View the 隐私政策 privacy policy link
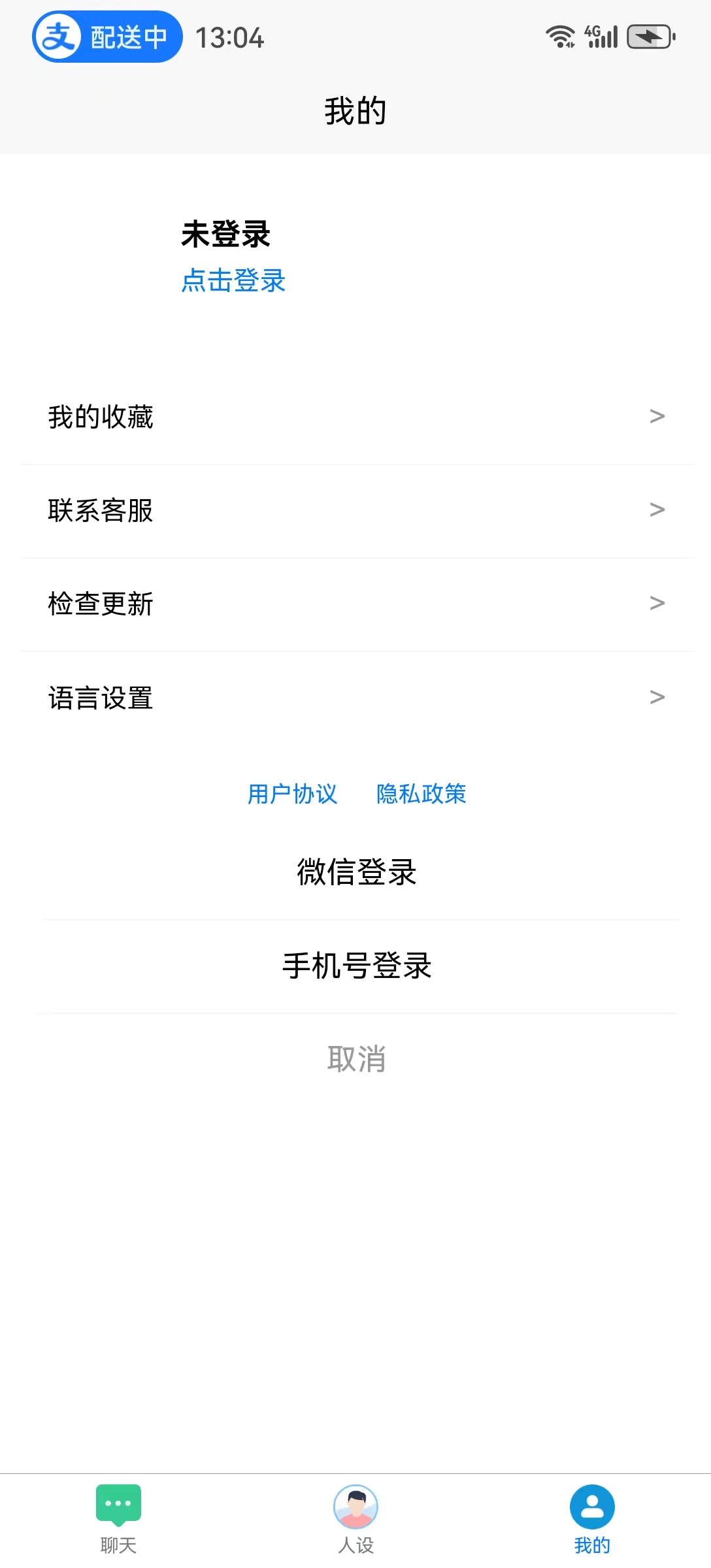Screen dimensions: 711x1568 pos(421,794)
